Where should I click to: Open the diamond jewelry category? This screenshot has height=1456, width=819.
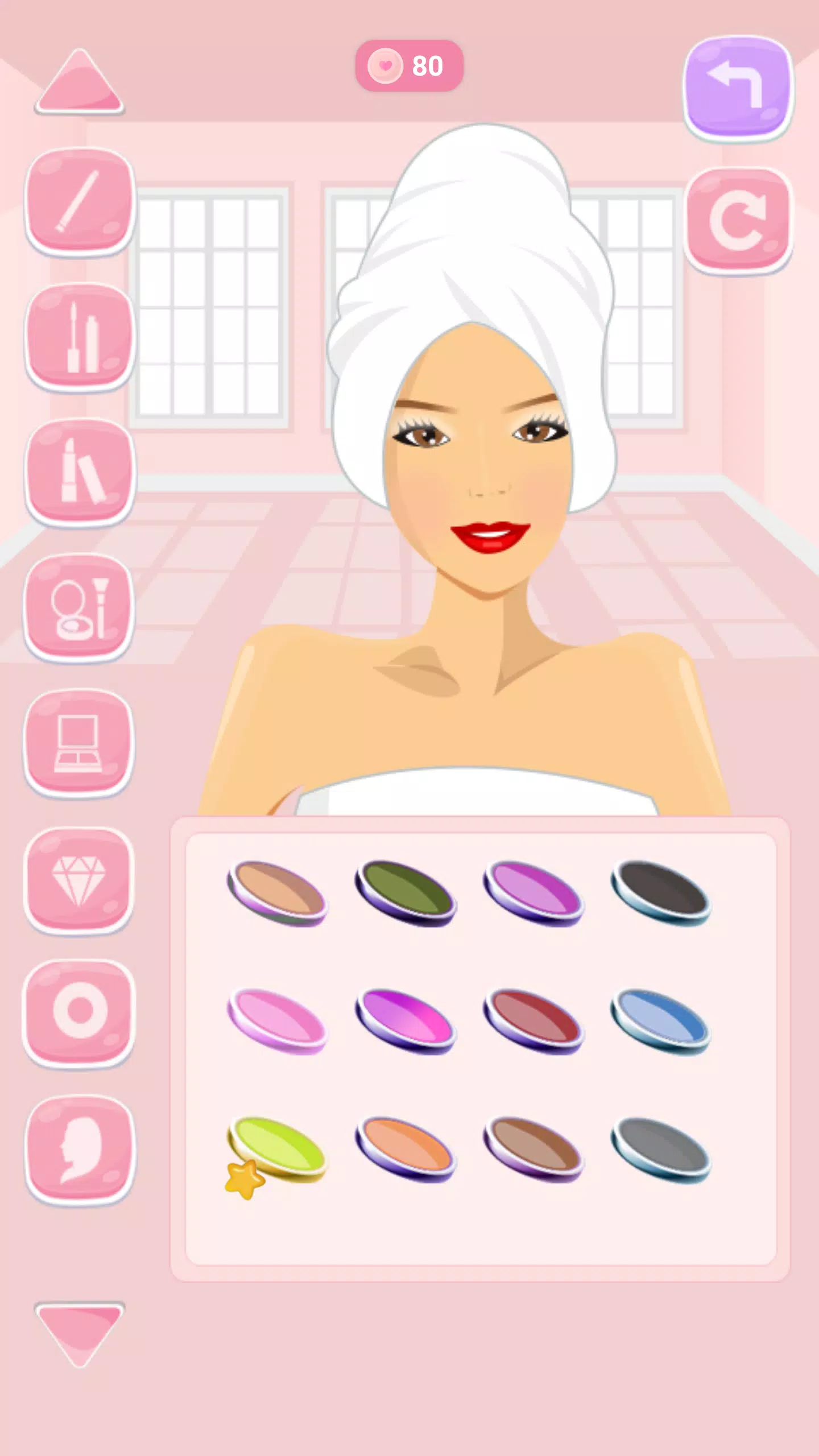[80, 879]
